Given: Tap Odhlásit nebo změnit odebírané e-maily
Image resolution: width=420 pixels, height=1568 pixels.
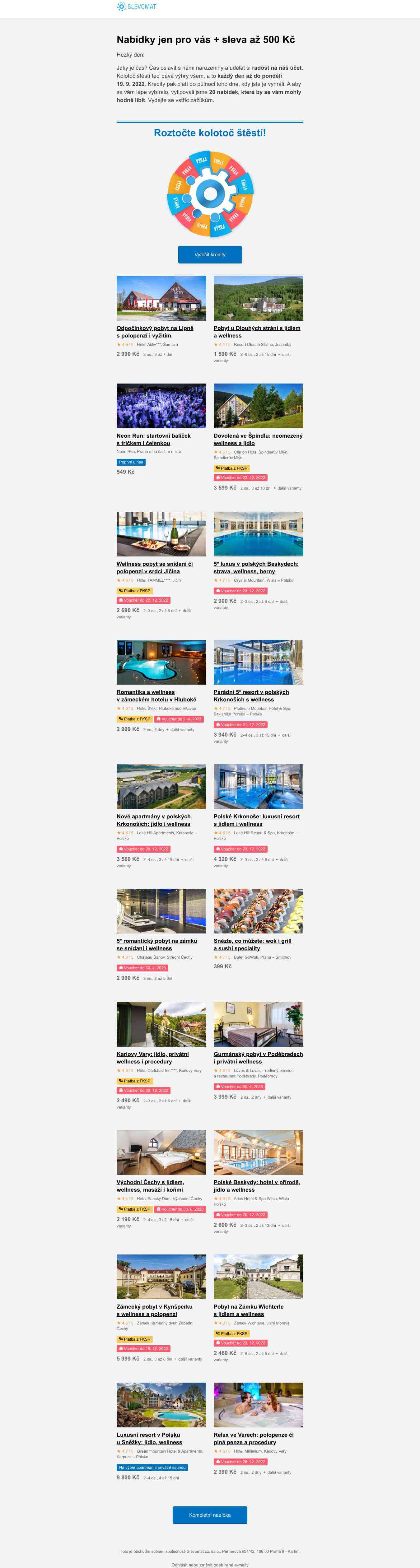Looking at the screenshot, I should 209,1564.
